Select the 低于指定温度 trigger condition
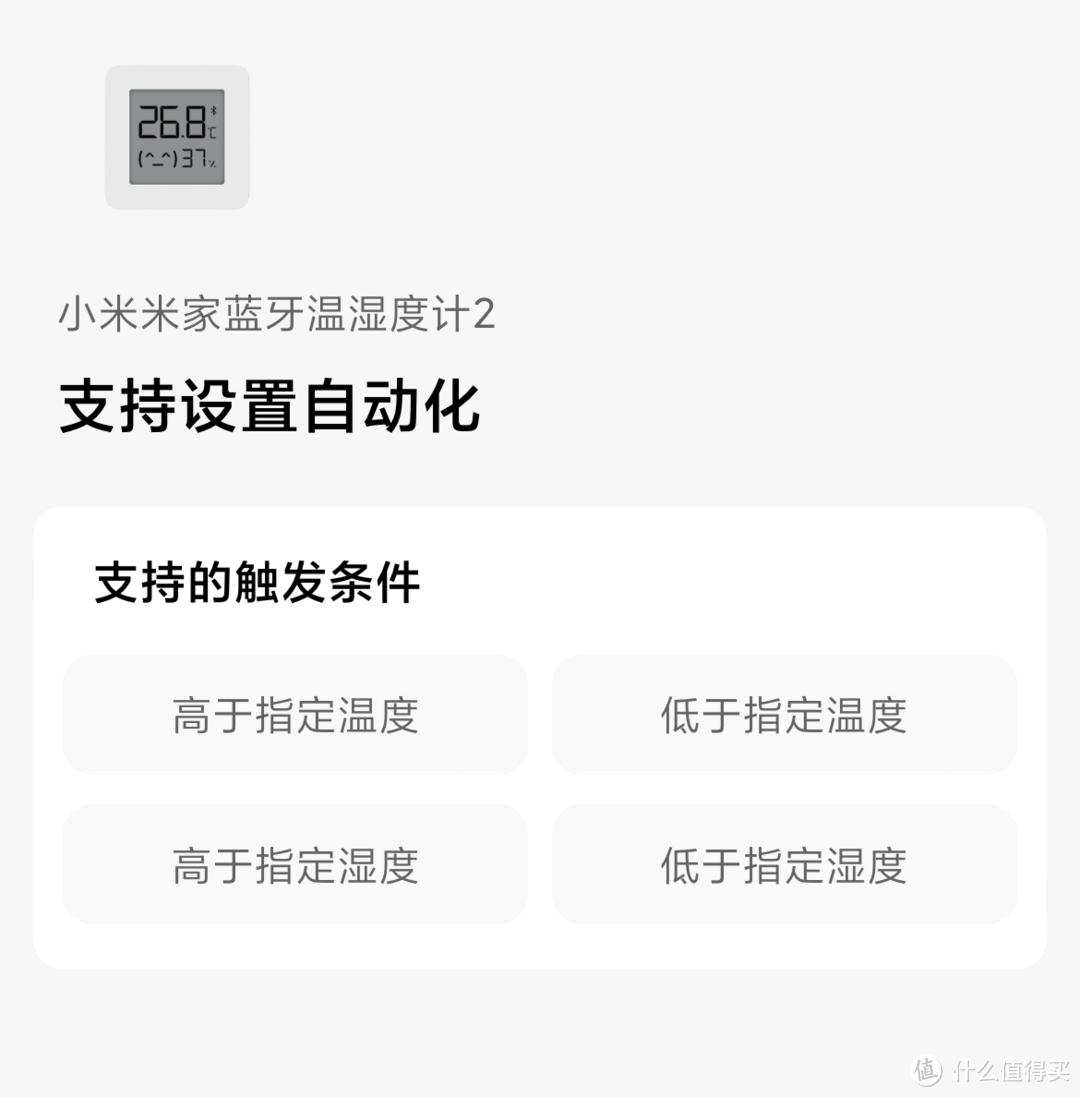 click(x=784, y=715)
